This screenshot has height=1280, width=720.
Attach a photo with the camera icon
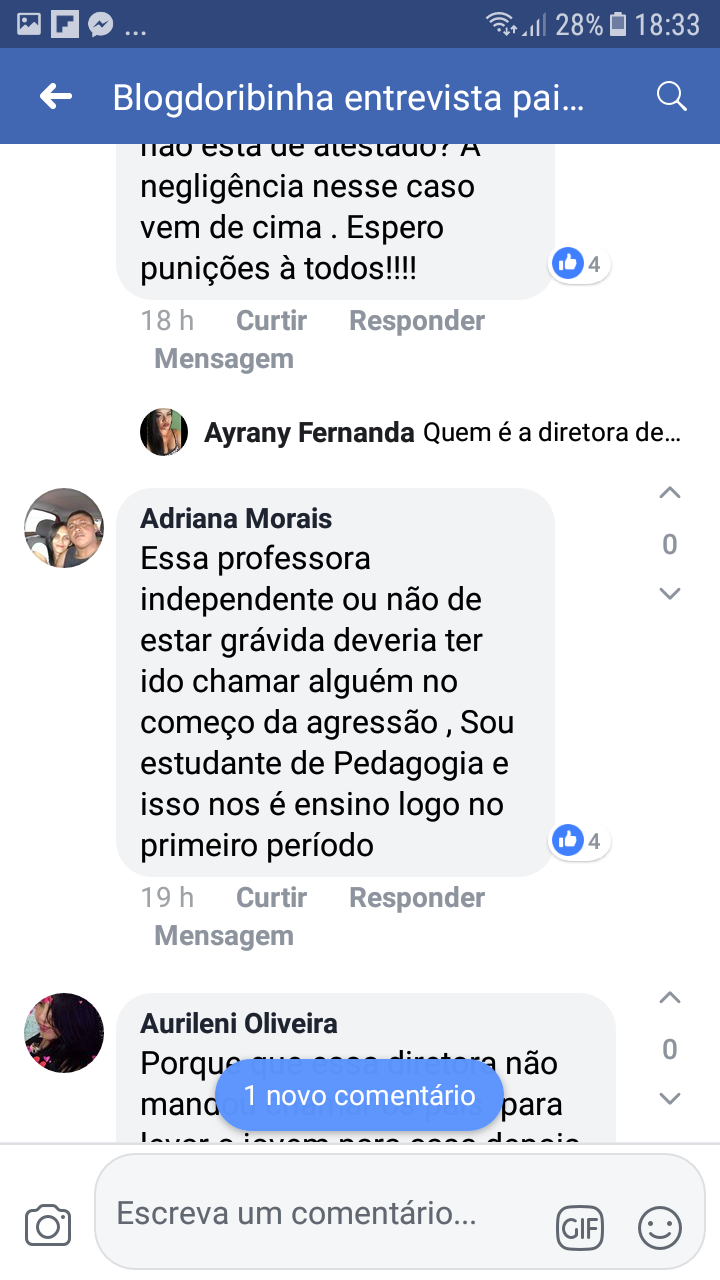tap(48, 1225)
